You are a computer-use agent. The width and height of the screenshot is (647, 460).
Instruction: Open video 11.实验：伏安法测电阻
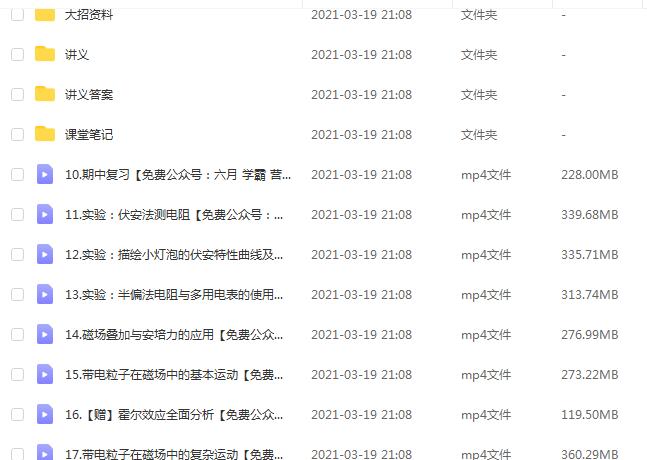(x=174, y=215)
